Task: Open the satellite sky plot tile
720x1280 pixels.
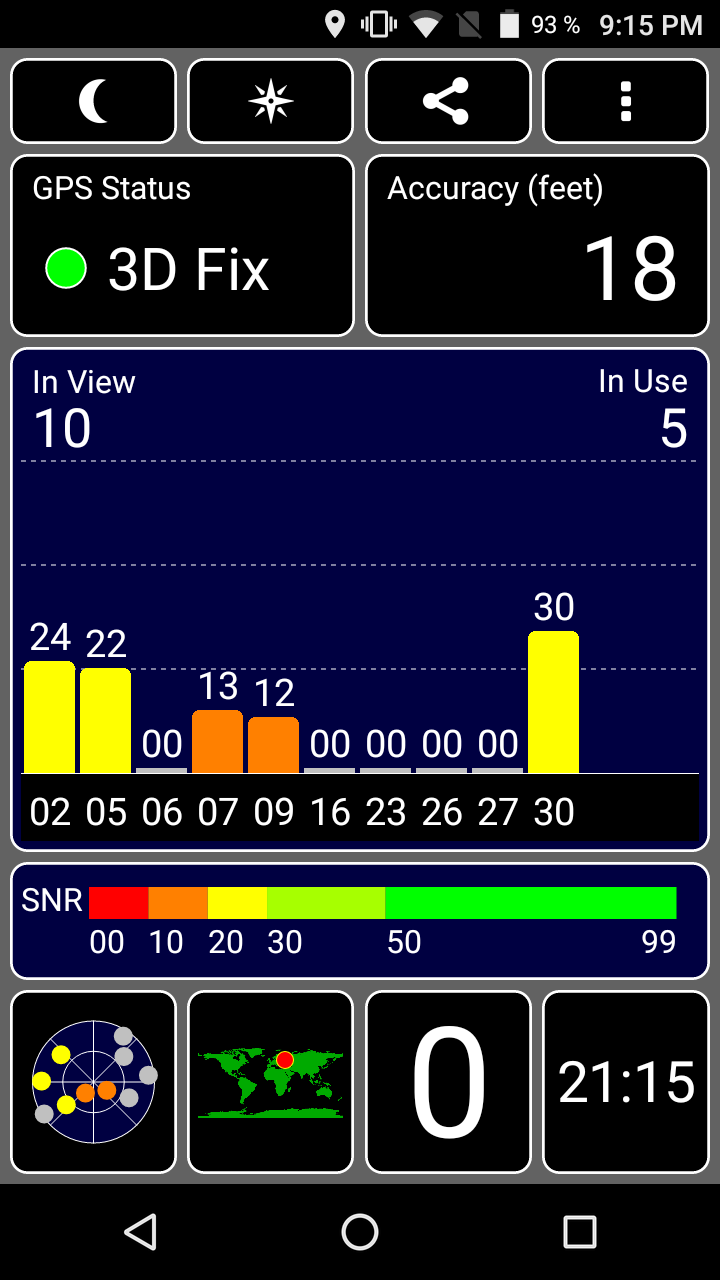Action: click(93, 1082)
